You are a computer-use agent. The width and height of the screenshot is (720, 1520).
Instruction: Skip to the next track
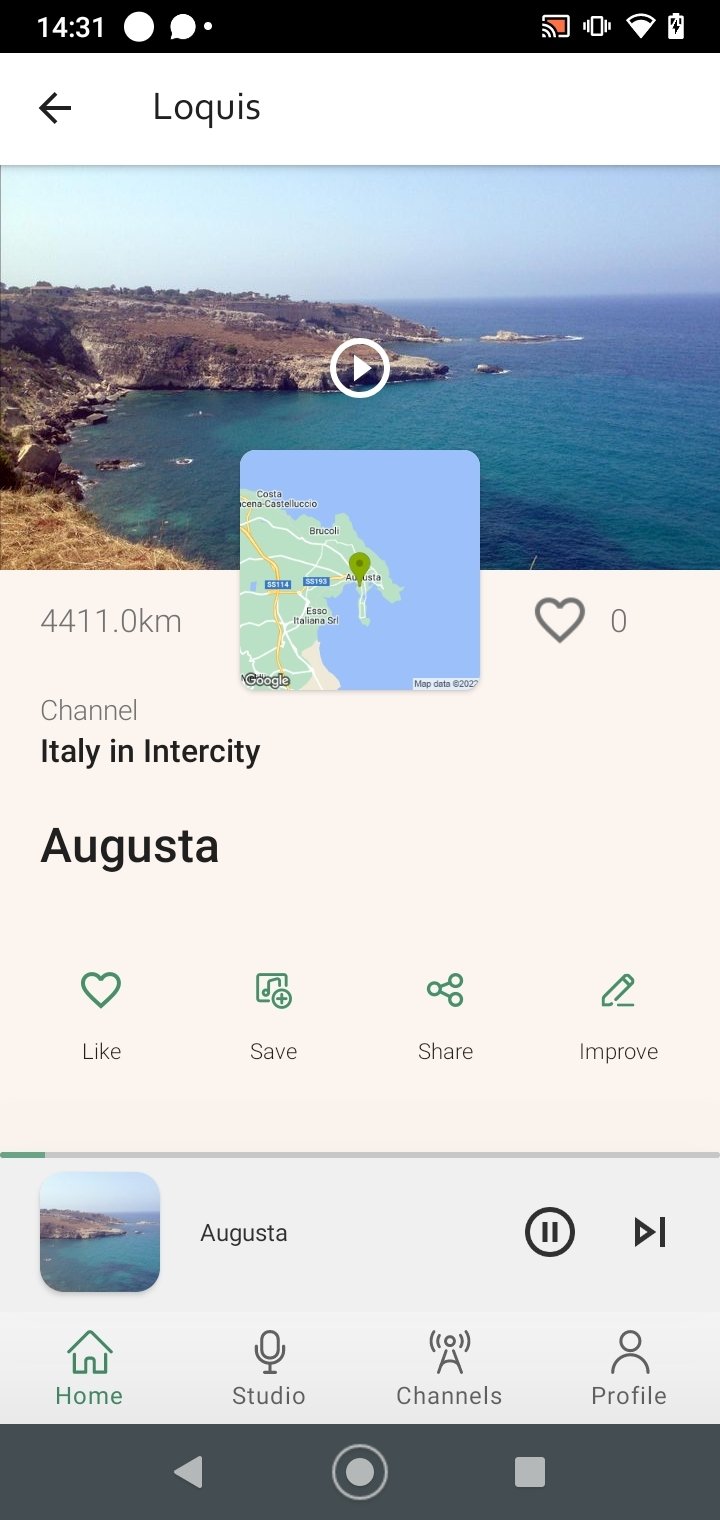(650, 1232)
